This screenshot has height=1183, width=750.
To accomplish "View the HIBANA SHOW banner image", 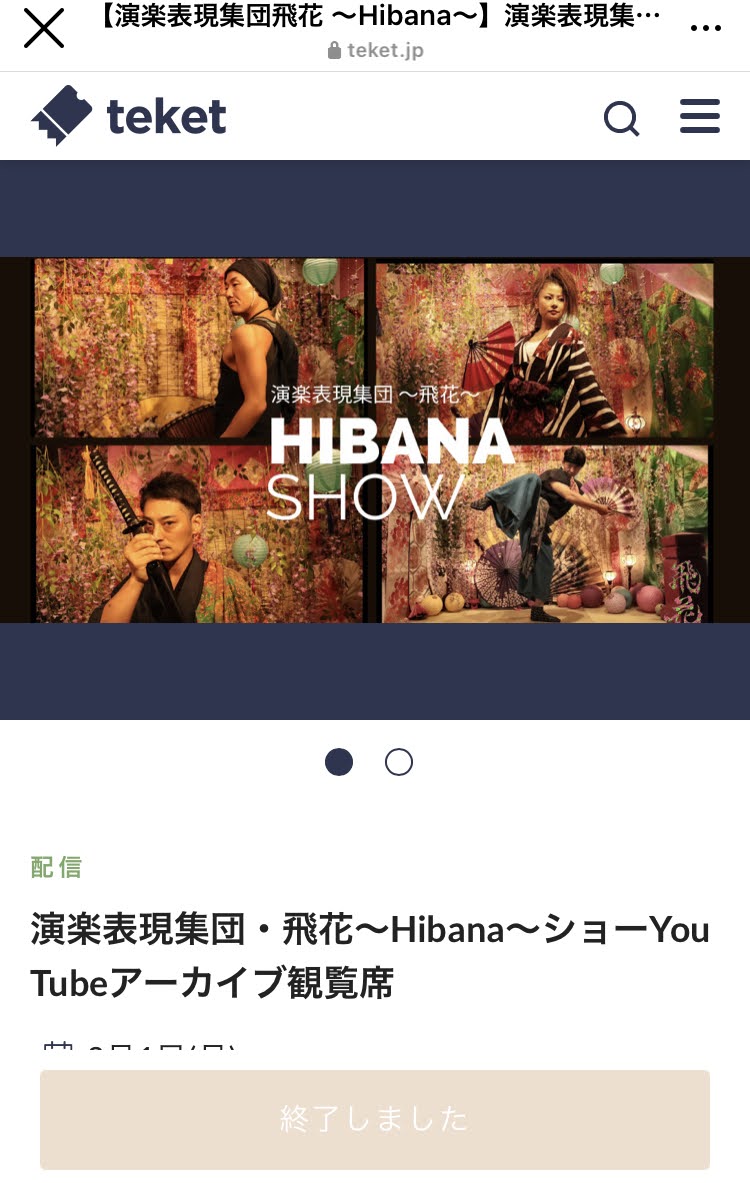I will tap(374, 440).
